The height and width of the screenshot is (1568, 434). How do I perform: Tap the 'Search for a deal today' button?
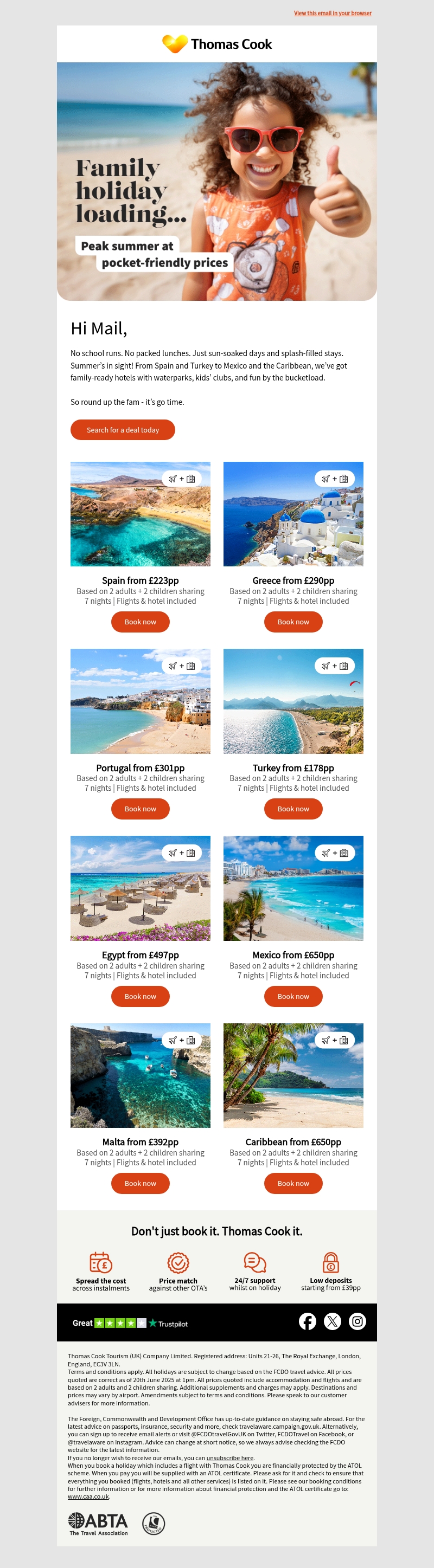point(123,430)
